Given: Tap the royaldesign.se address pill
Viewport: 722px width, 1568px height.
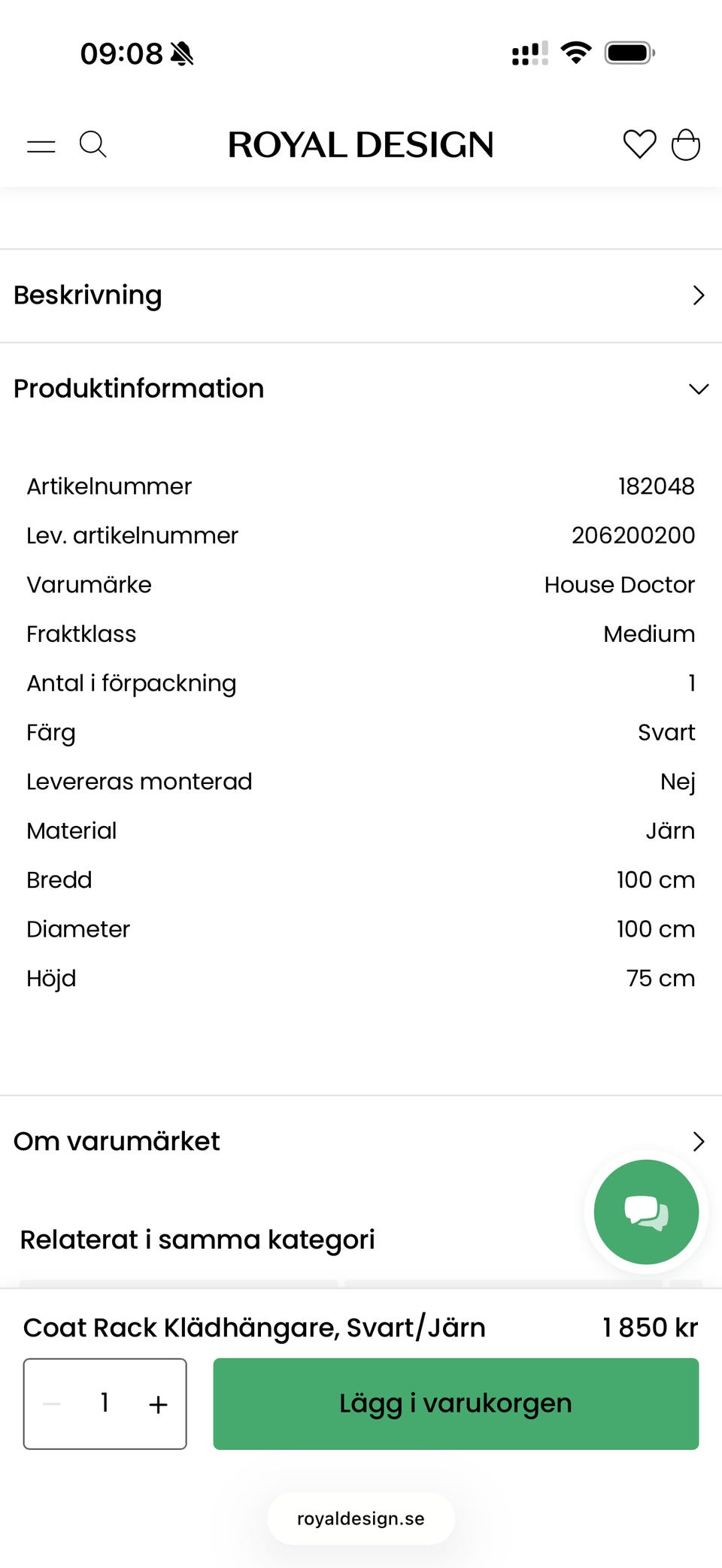Looking at the screenshot, I should 361,1518.
